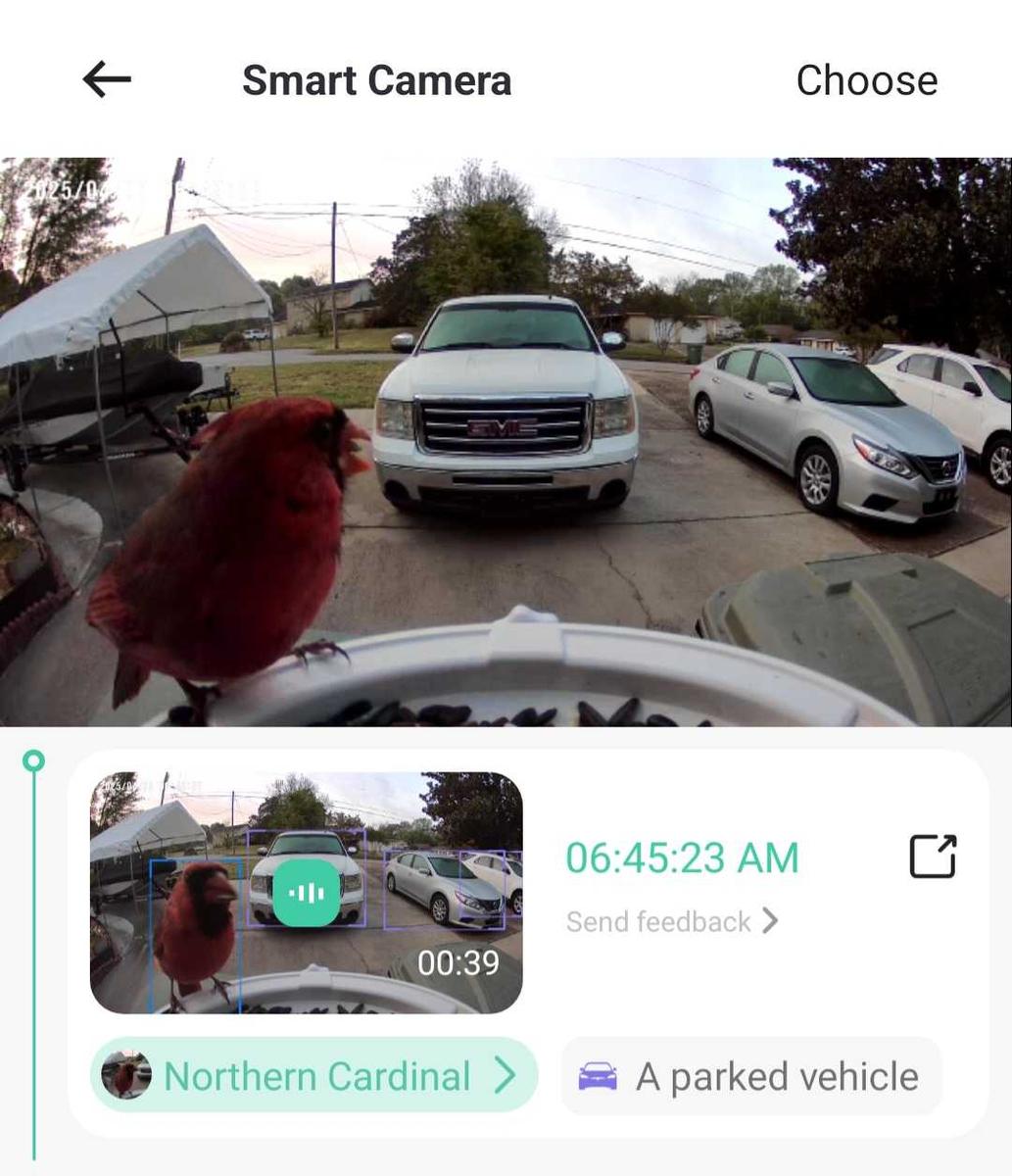Open the Northern Cardinal species chip

coord(313,1075)
